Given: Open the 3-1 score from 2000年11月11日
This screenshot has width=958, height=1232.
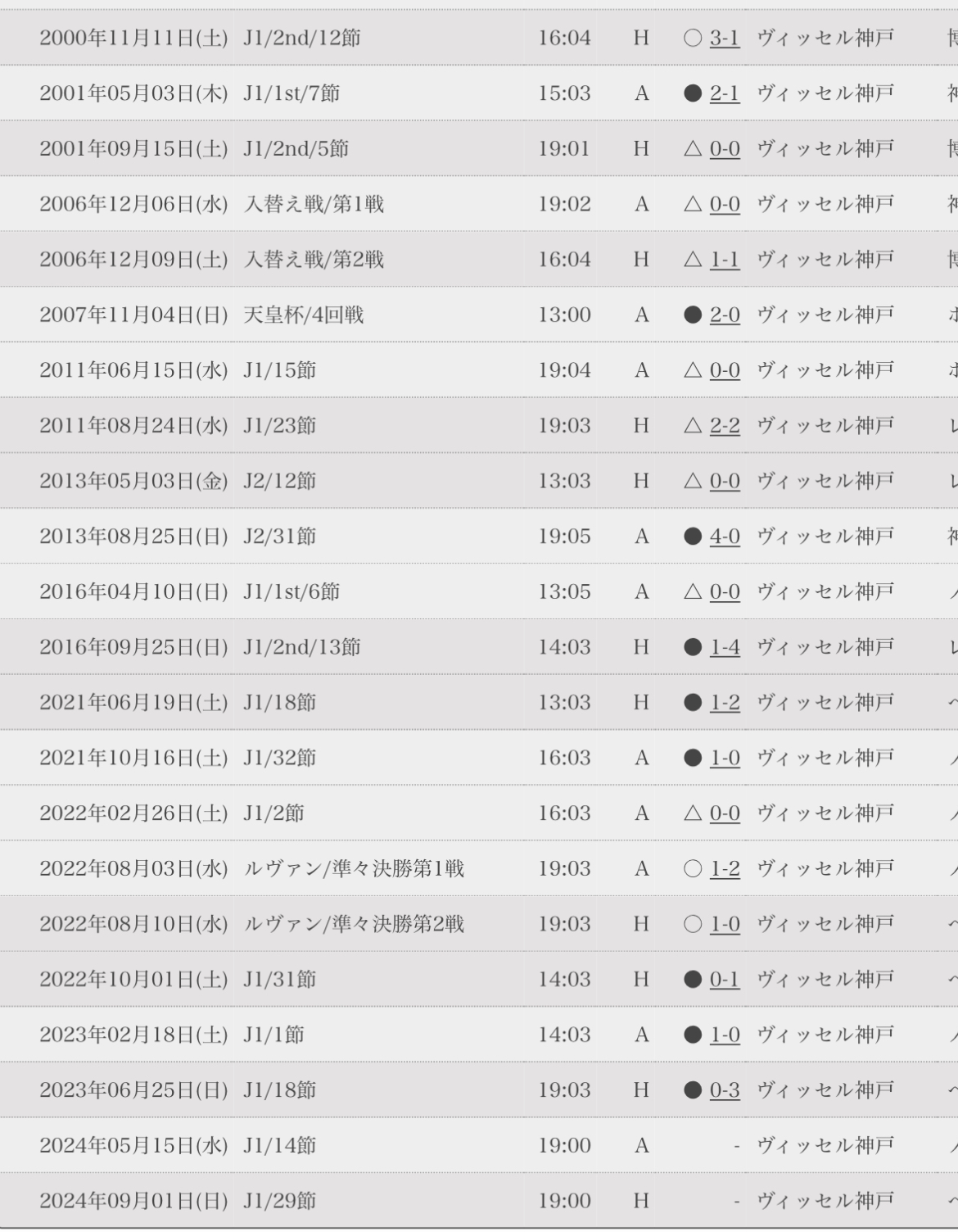Looking at the screenshot, I should tap(725, 38).
